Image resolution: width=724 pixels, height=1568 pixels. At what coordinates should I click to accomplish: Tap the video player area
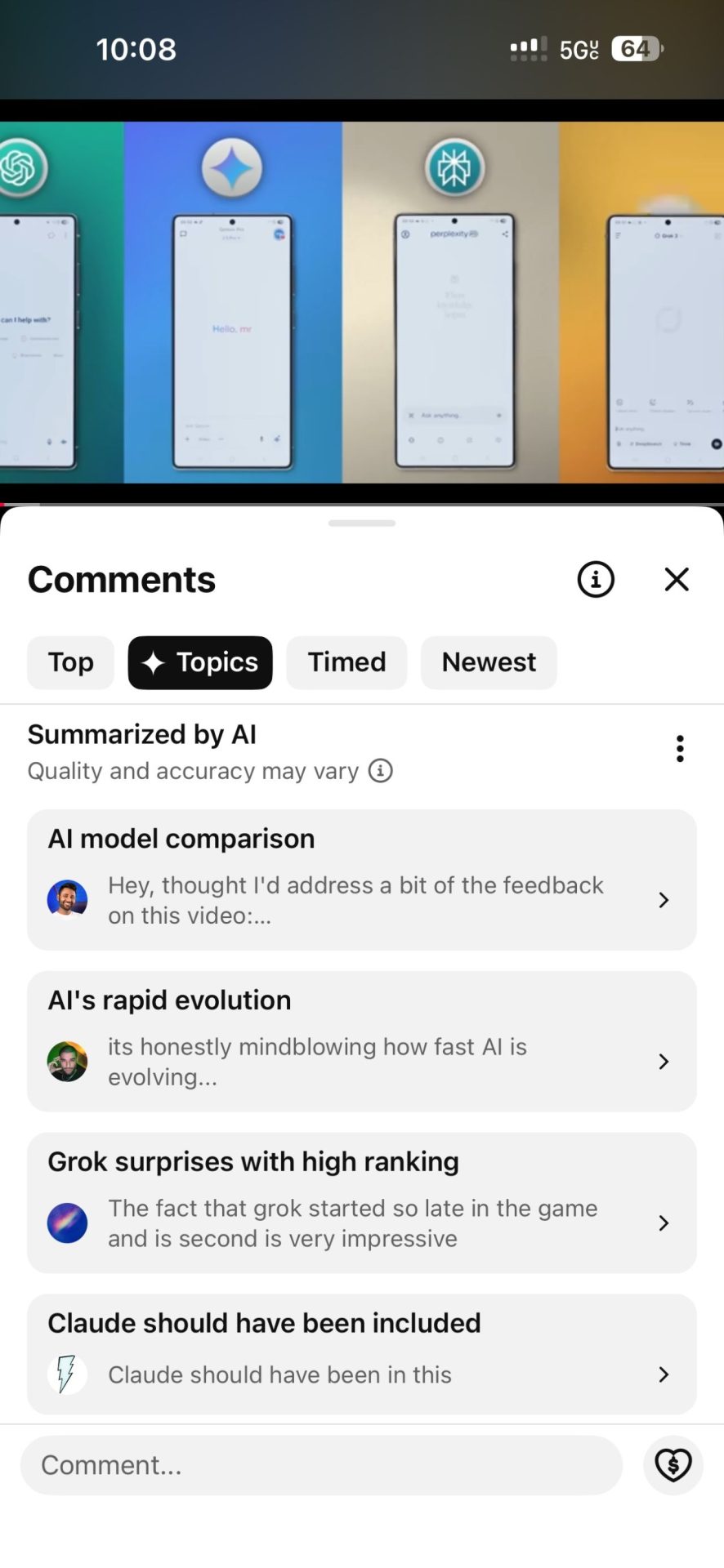tap(362, 302)
